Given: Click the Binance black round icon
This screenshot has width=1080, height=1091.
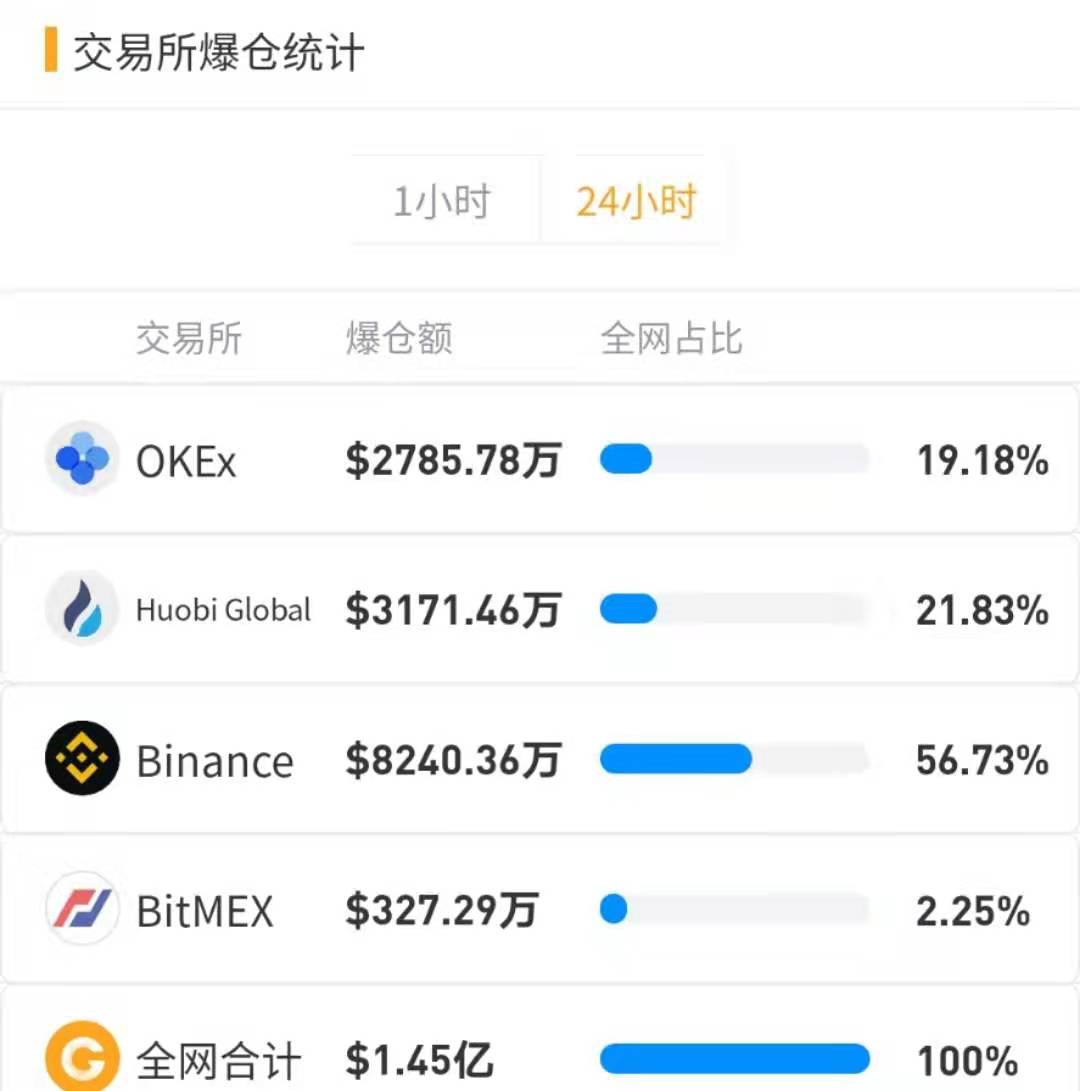Looking at the screenshot, I should (x=83, y=760).
